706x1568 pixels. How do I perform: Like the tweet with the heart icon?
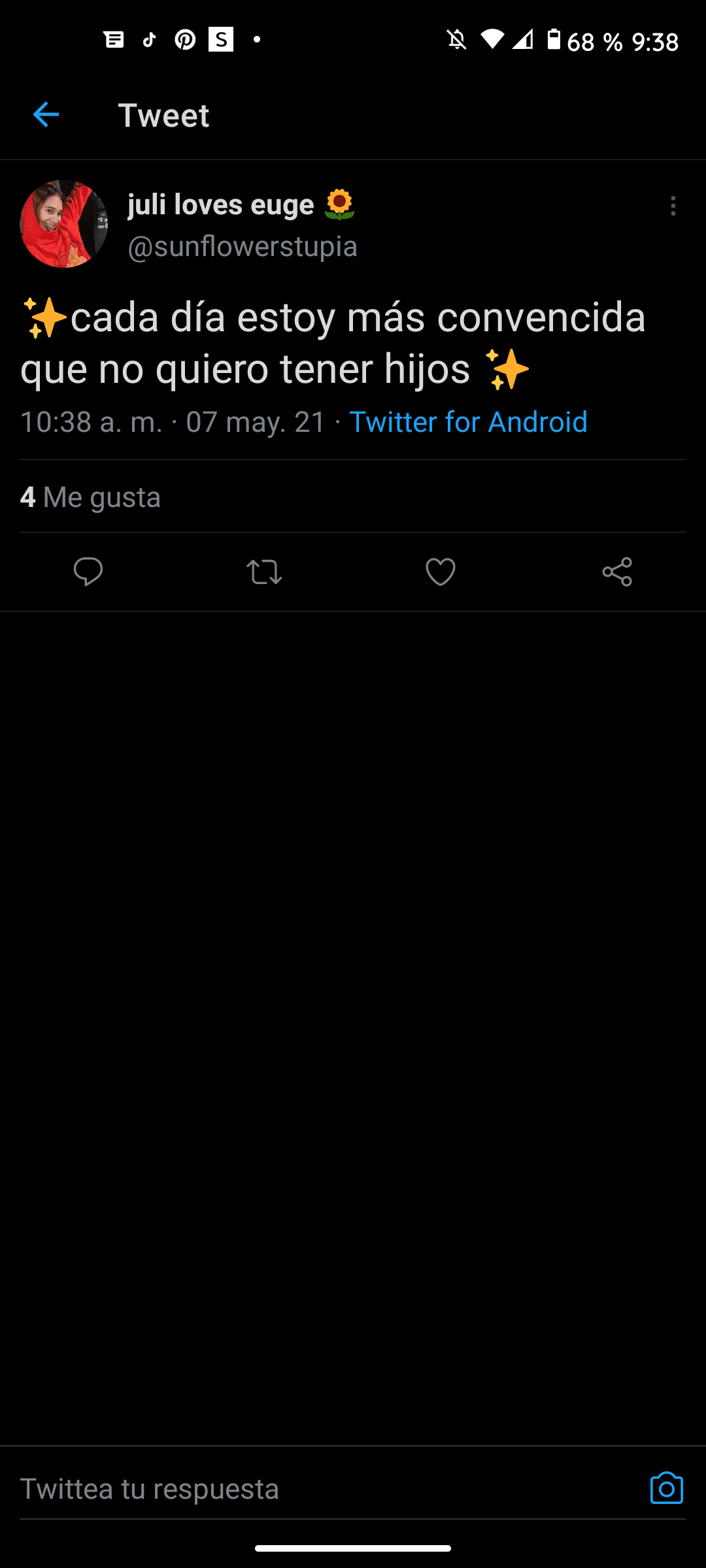441,572
